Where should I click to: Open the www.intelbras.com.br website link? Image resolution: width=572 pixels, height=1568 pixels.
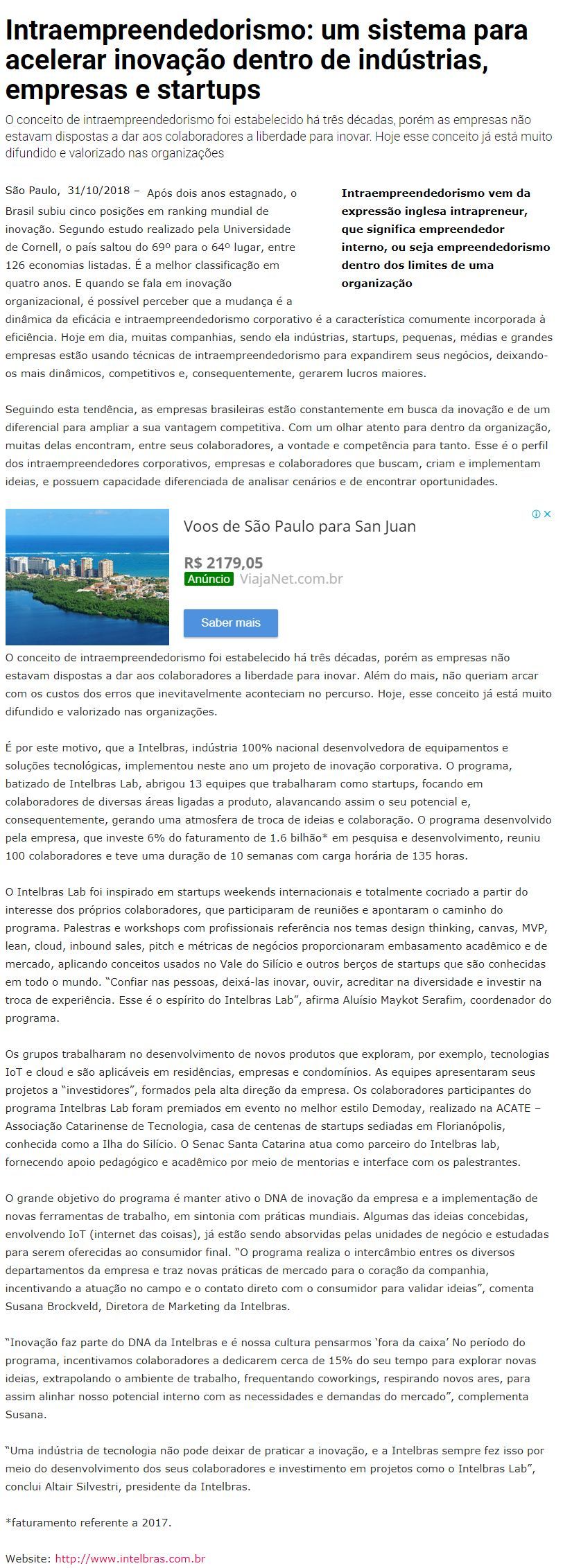(130, 1559)
